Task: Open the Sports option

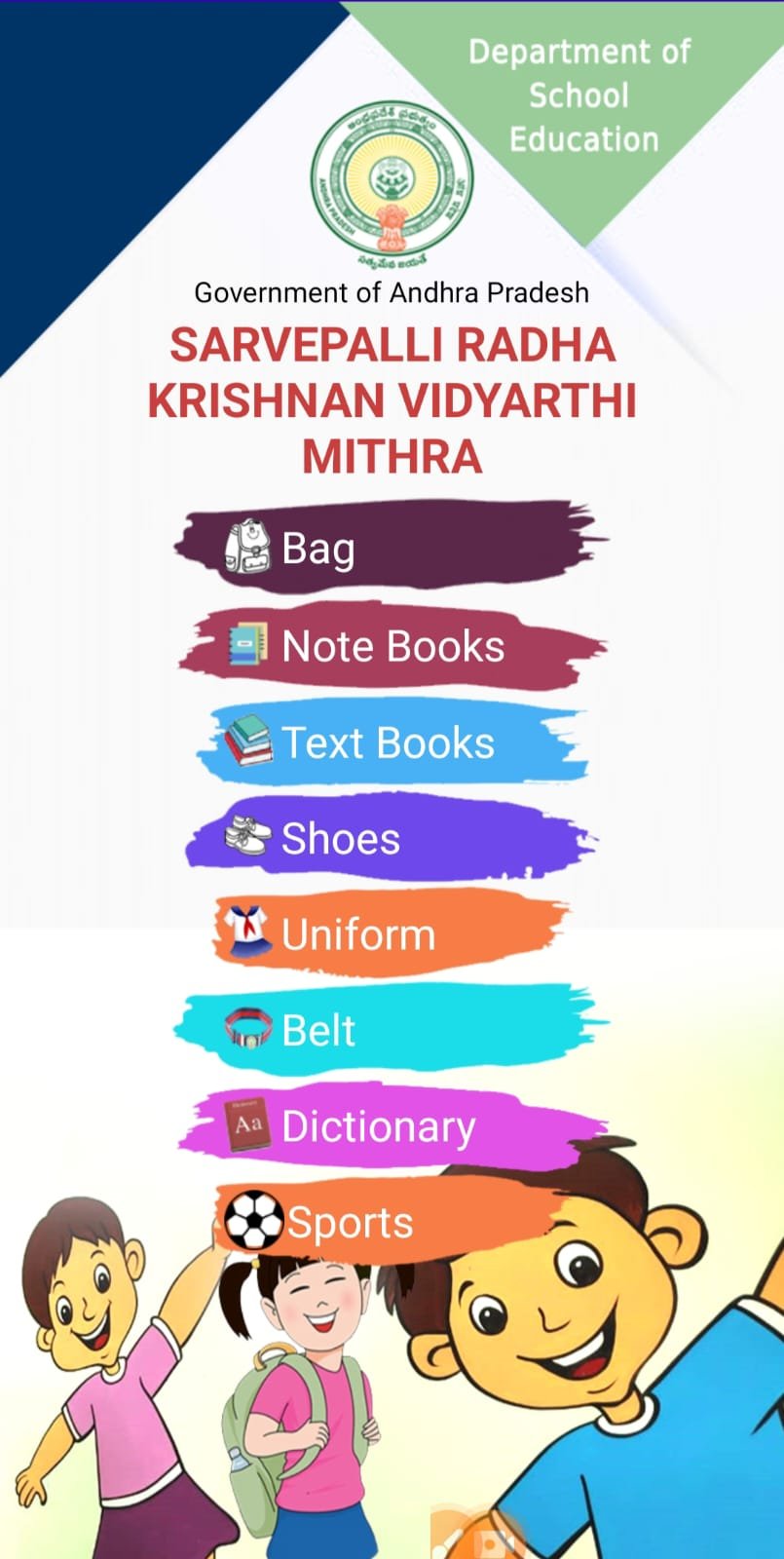Action: 390,1222
